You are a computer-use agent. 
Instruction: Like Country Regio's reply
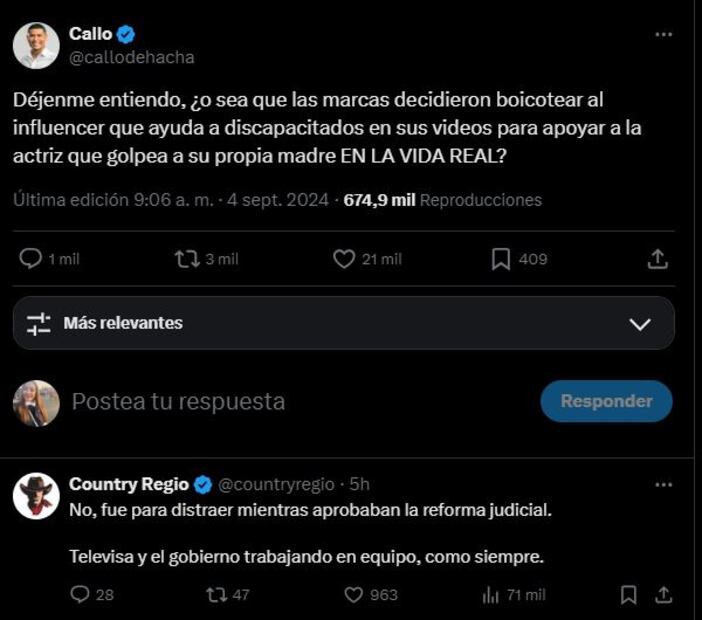(353, 594)
